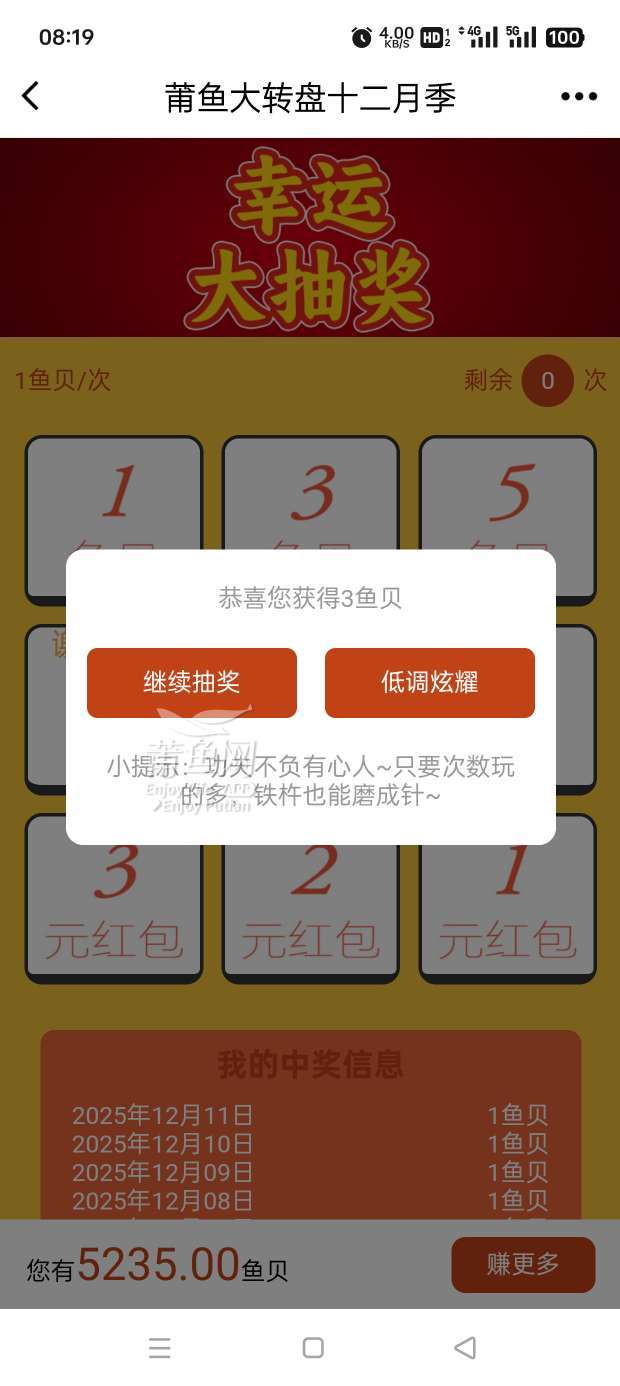Tap the system home button

pyautogui.click(x=313, y=1347)
